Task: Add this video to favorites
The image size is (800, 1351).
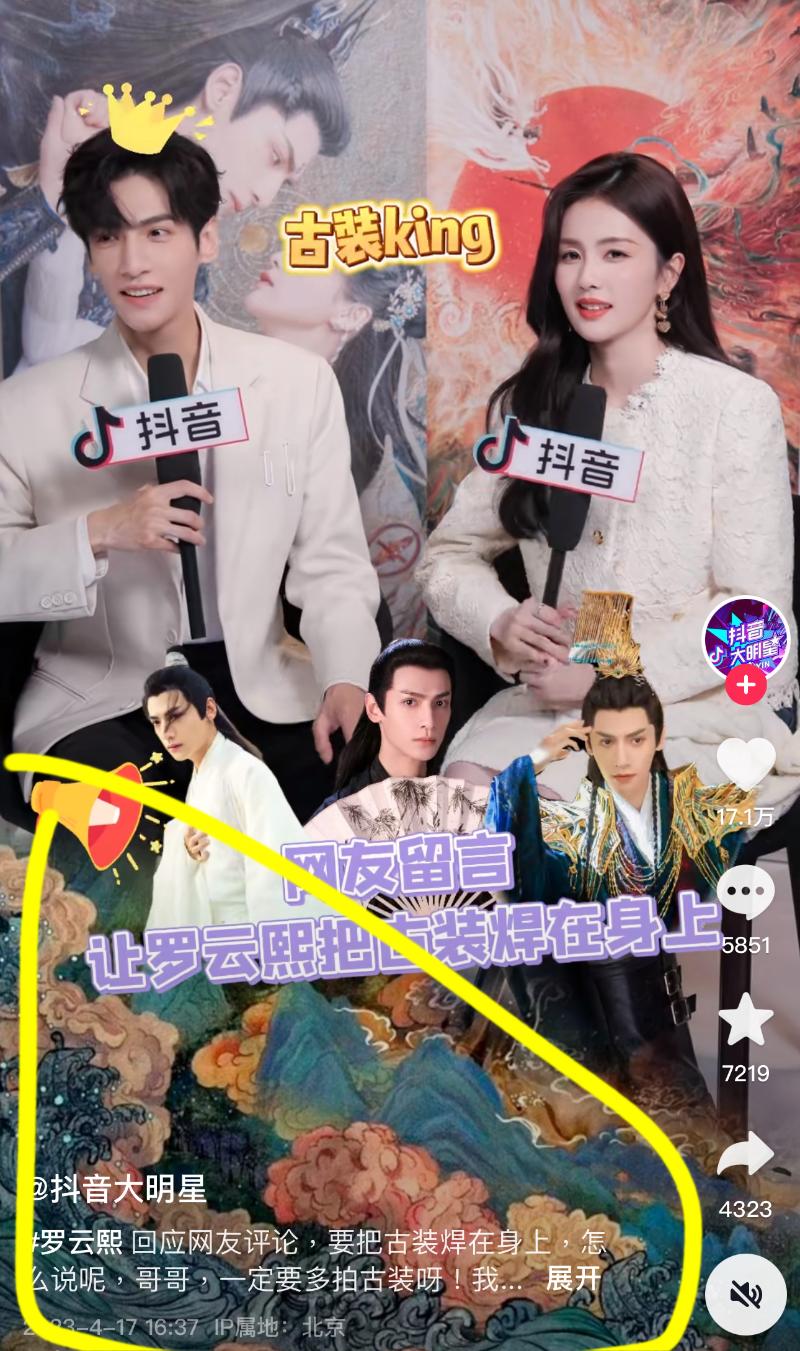Action: pyautogui.click(x=746, y=1020)
